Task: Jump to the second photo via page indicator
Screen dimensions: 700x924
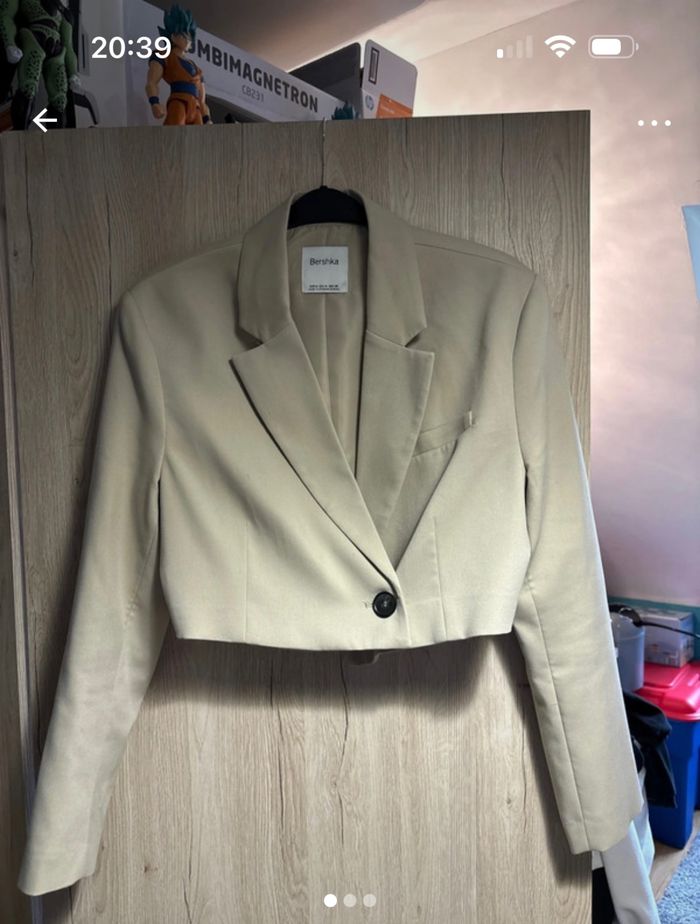Action: 350,900
